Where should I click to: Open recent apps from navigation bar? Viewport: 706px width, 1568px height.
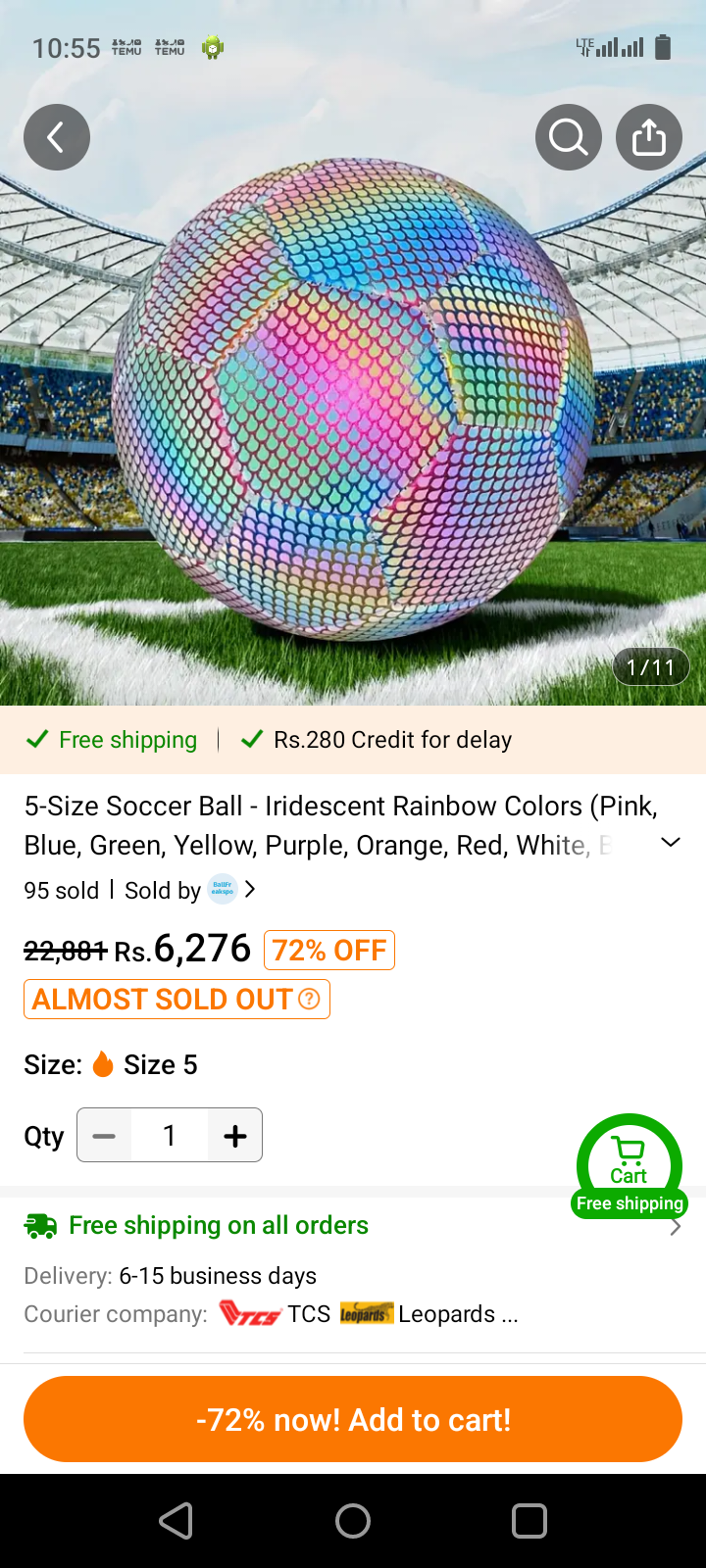coord(529,1521)
